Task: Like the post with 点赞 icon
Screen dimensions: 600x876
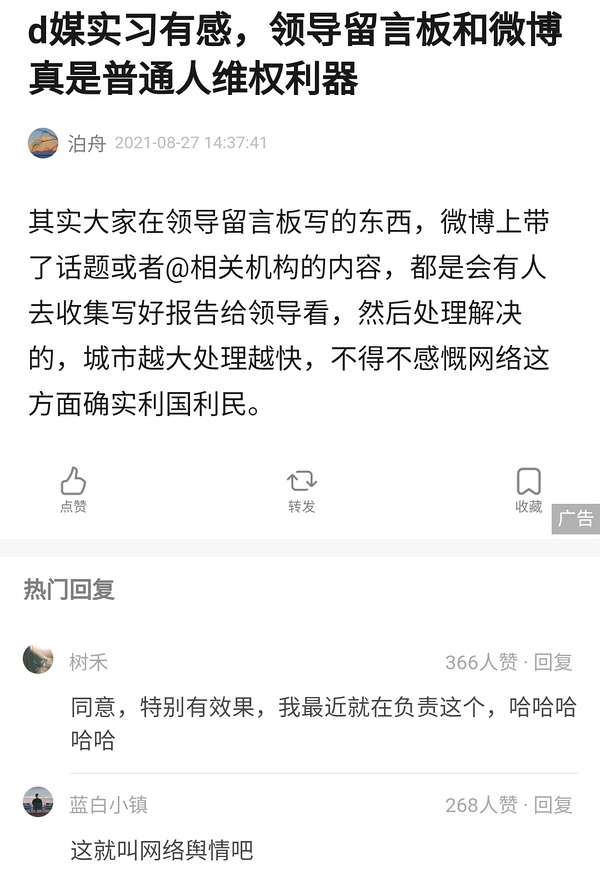Action: (73, 489)
